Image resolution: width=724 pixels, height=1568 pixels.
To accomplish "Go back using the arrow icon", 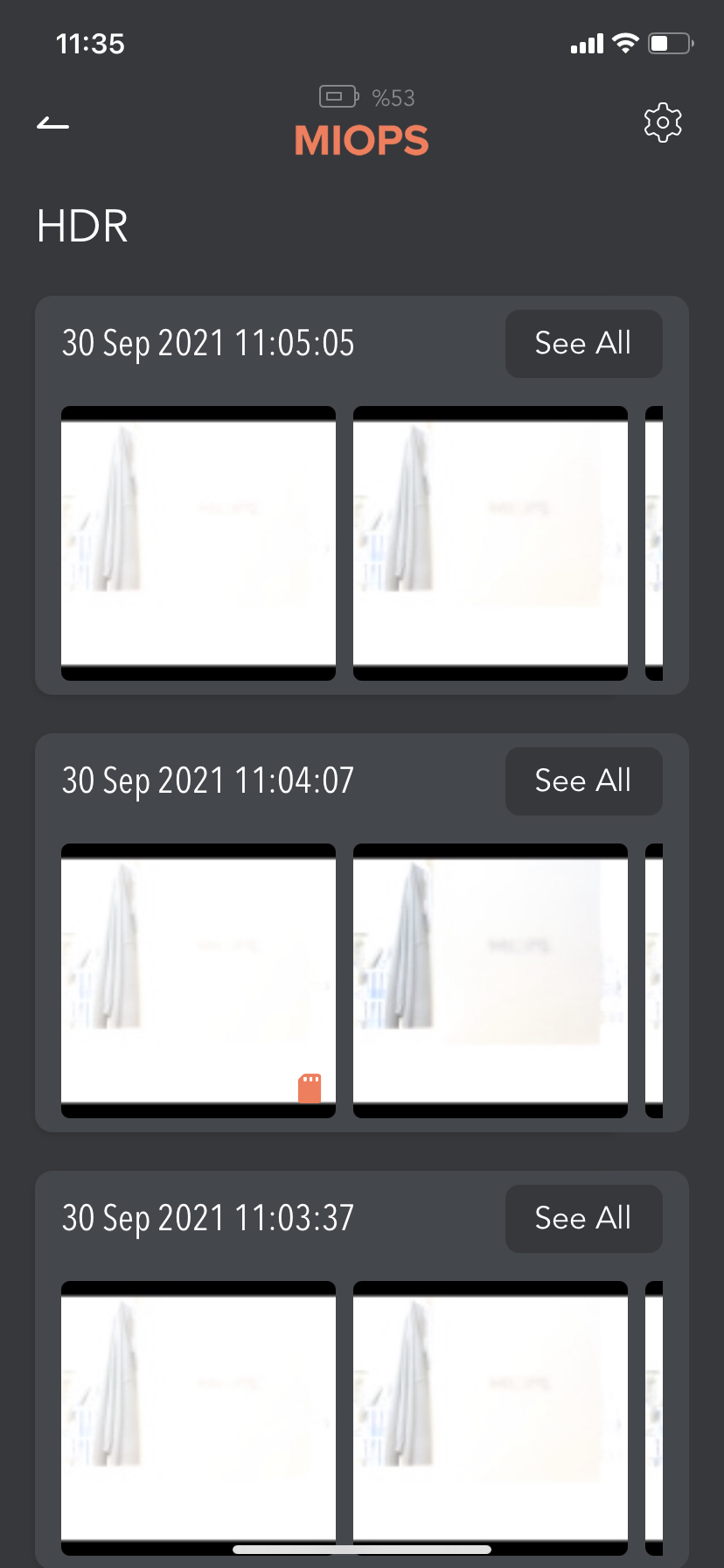I will (x=53, y=123).
